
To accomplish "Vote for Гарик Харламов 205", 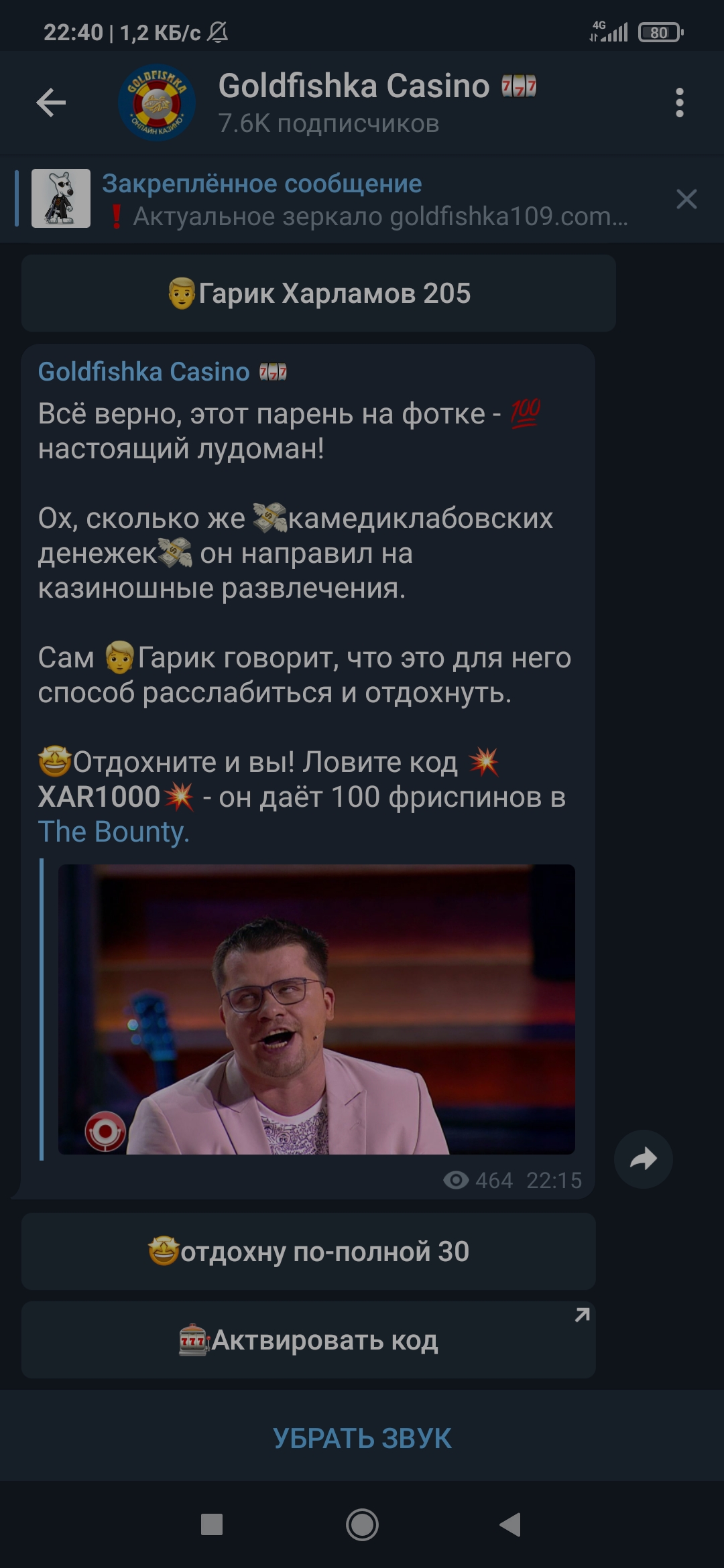I will coord(318,293).
